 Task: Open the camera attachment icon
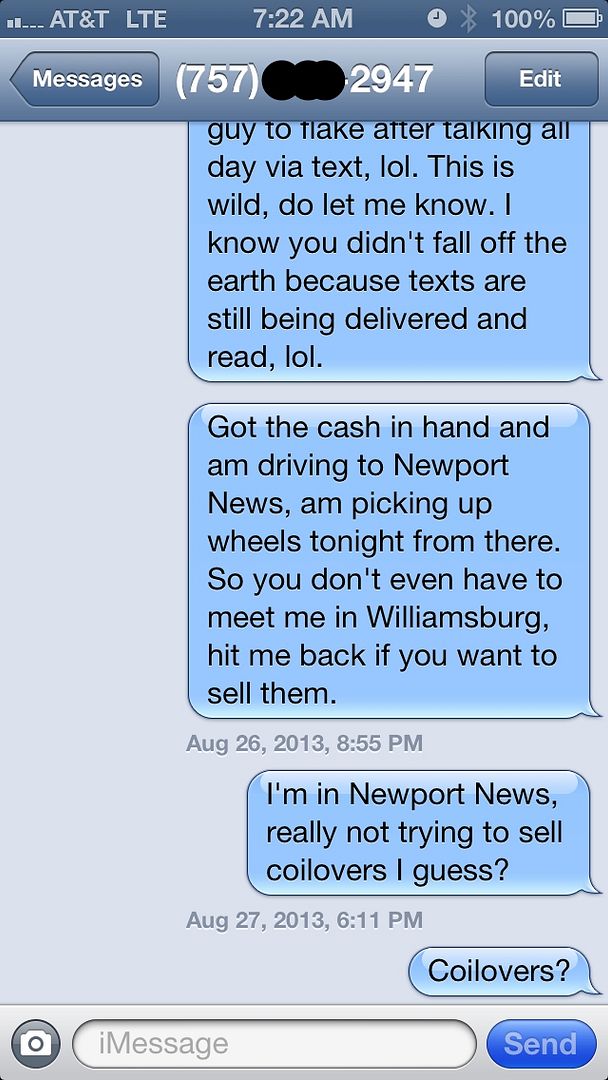(35, 1044)
